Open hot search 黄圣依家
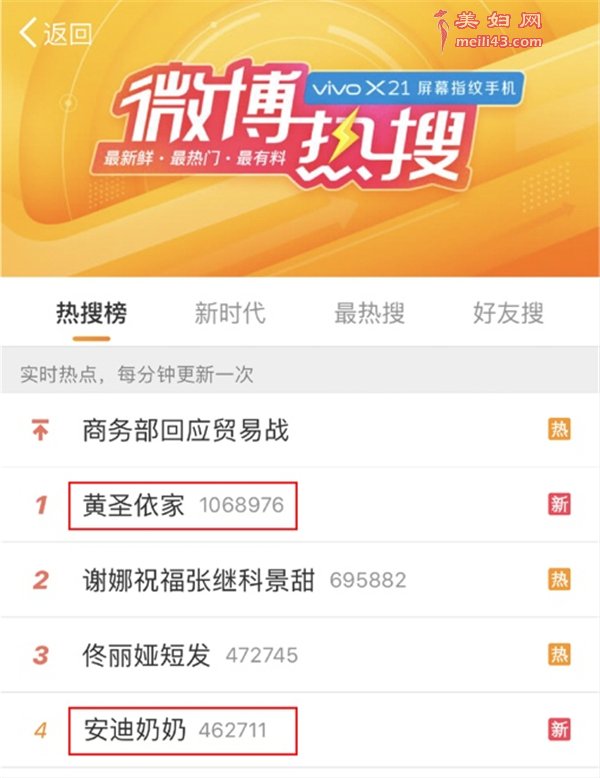This screenshot has width=600, height=778. pyautogui.click(x=134, y=505)
